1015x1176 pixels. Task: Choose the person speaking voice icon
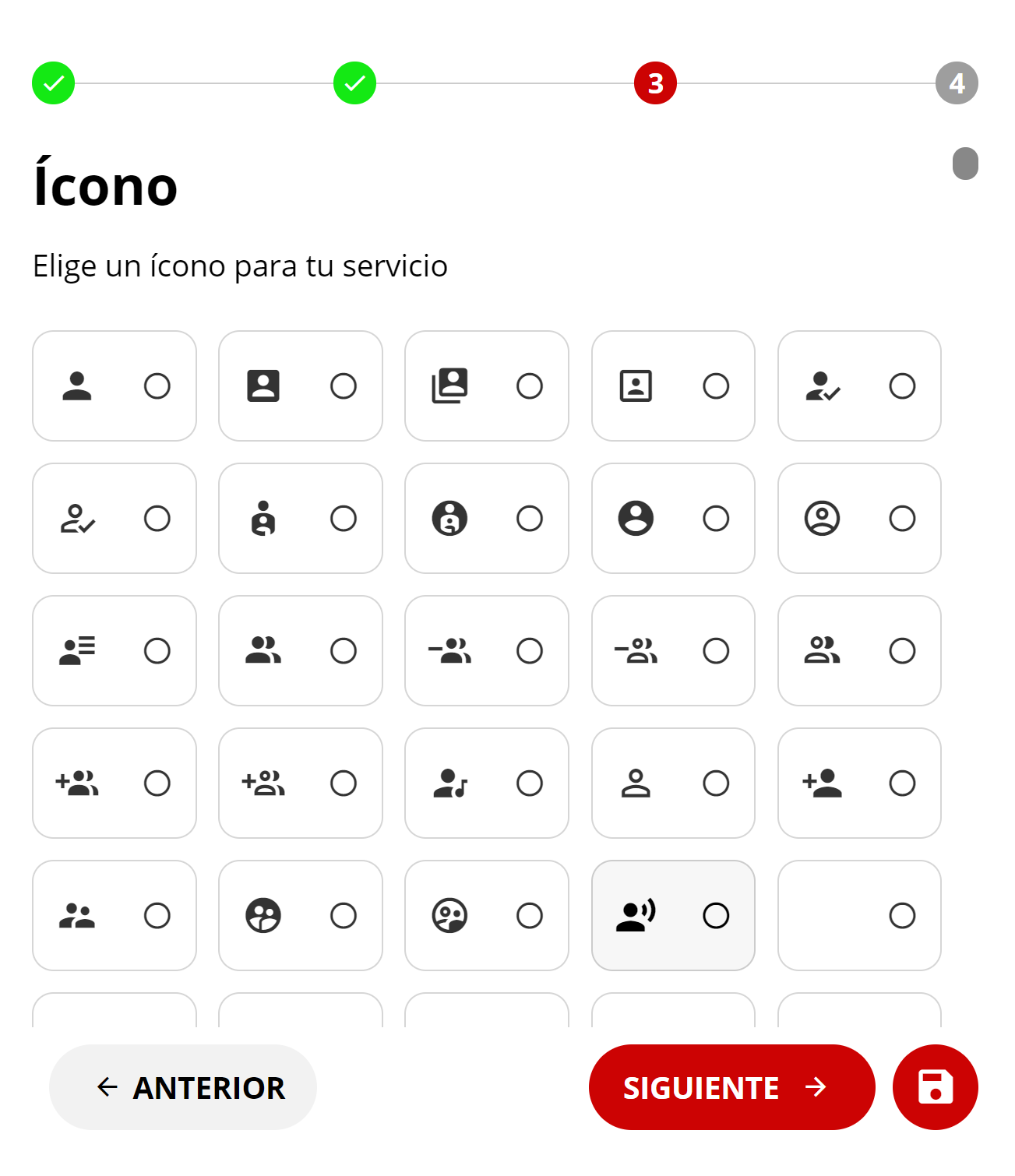click(673, 916)
